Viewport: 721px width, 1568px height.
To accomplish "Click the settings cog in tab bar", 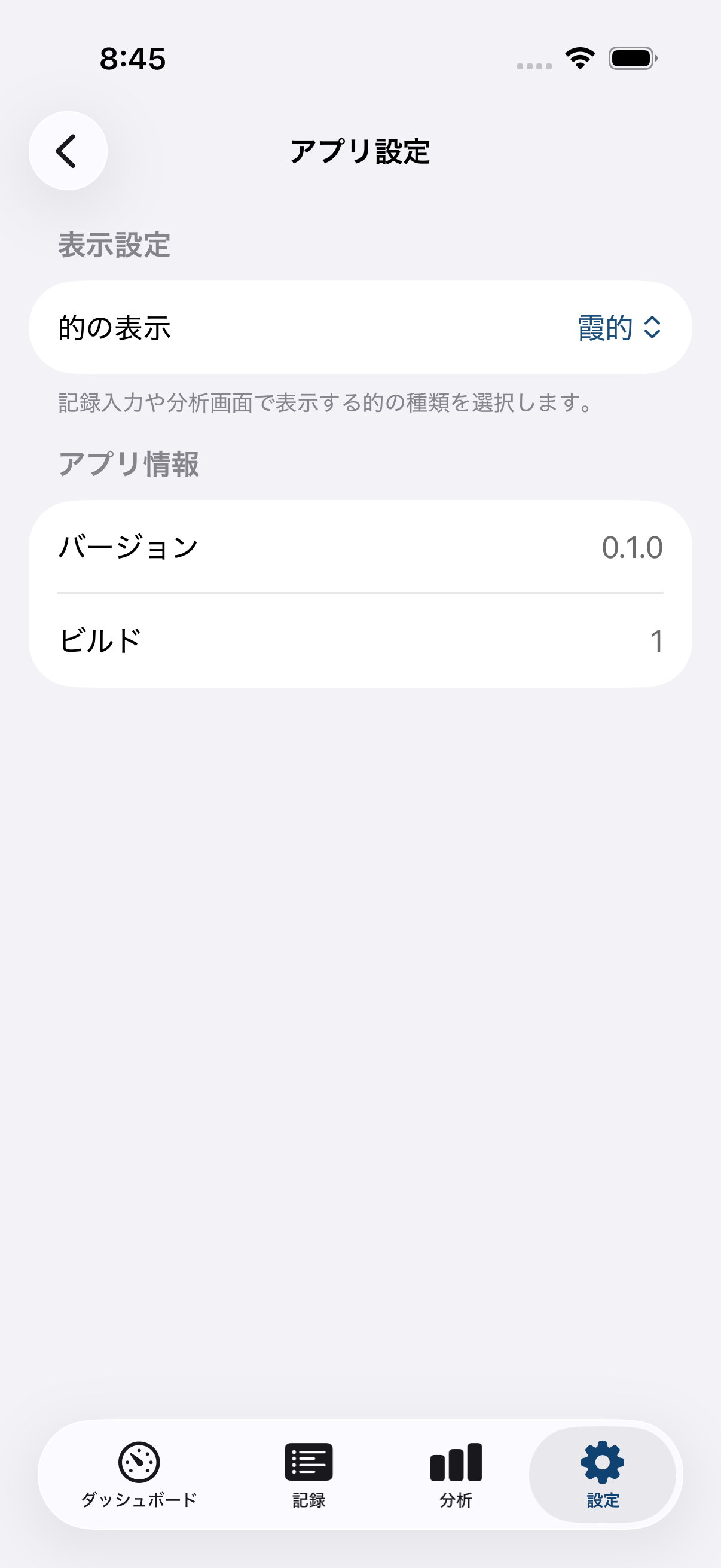I will (x=603, y=1463).
